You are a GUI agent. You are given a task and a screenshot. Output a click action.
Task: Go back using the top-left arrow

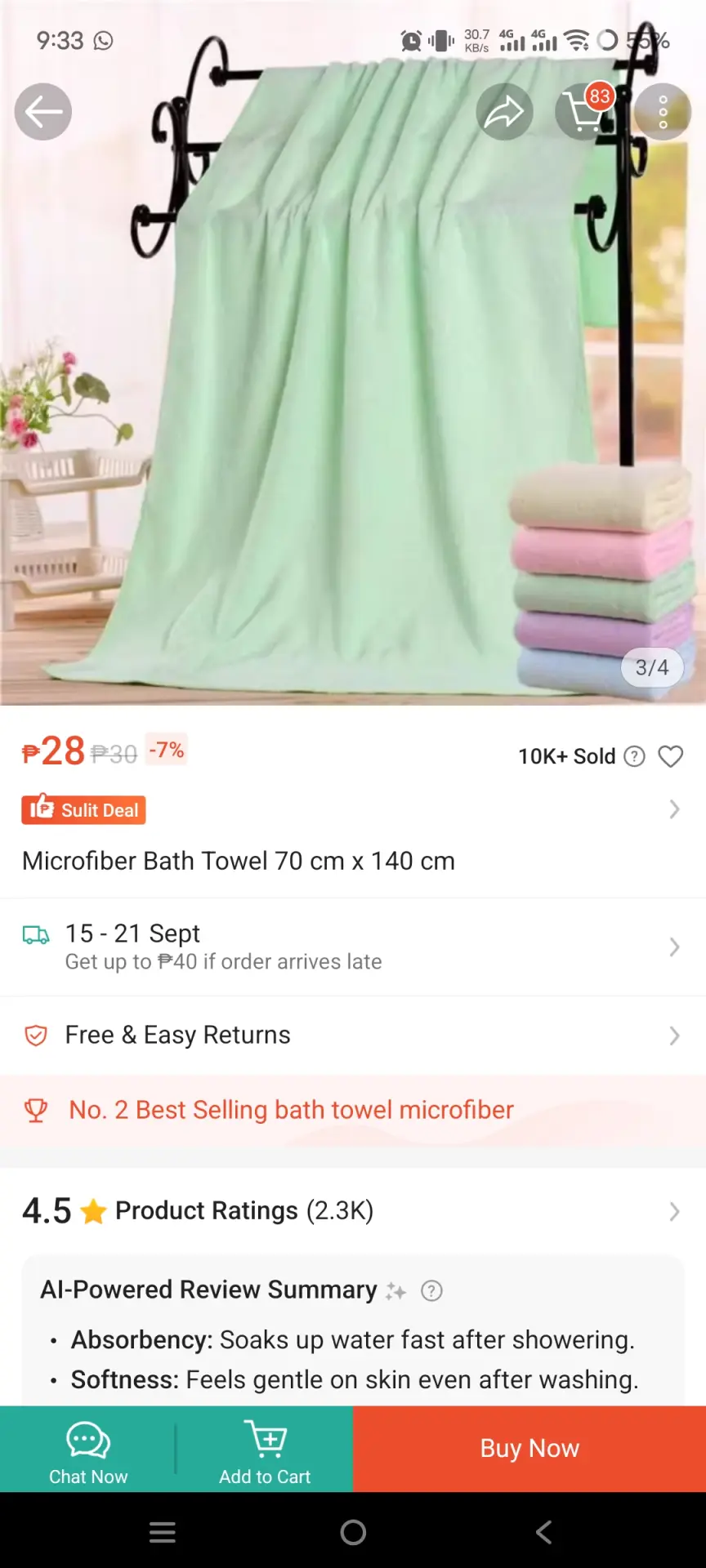(43, 112)
